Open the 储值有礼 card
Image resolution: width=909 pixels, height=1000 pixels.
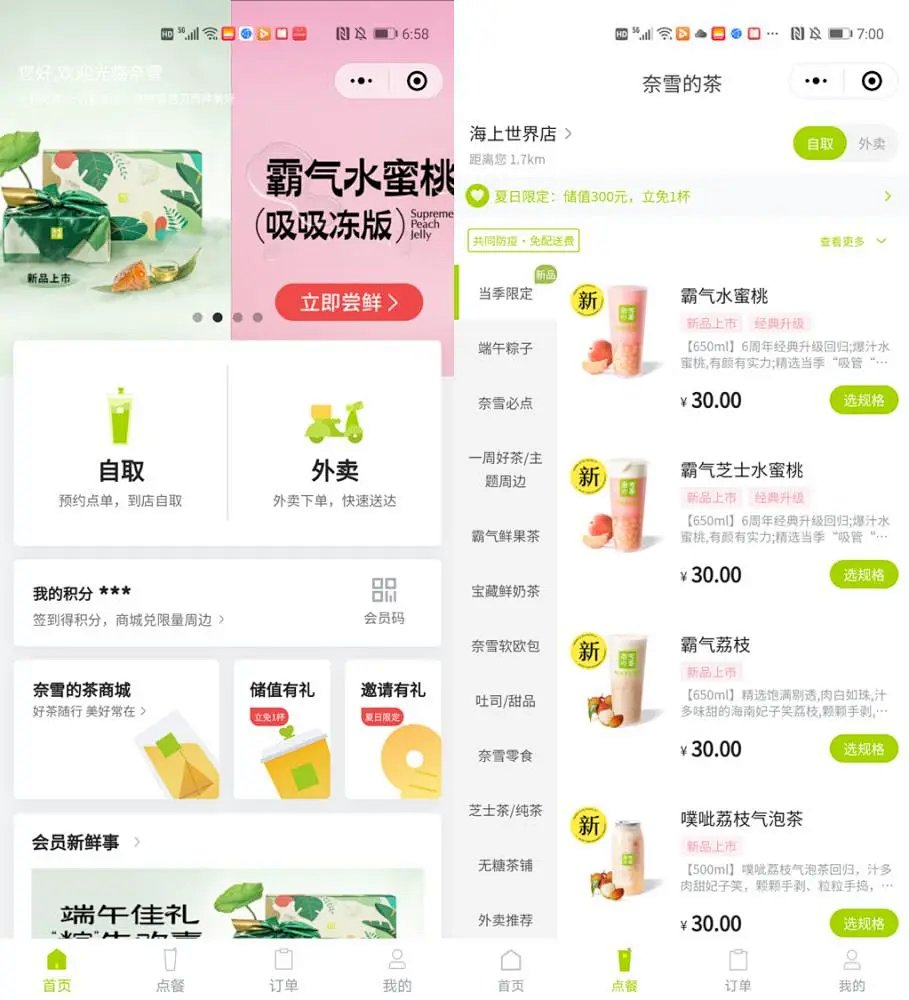point(282,729)
